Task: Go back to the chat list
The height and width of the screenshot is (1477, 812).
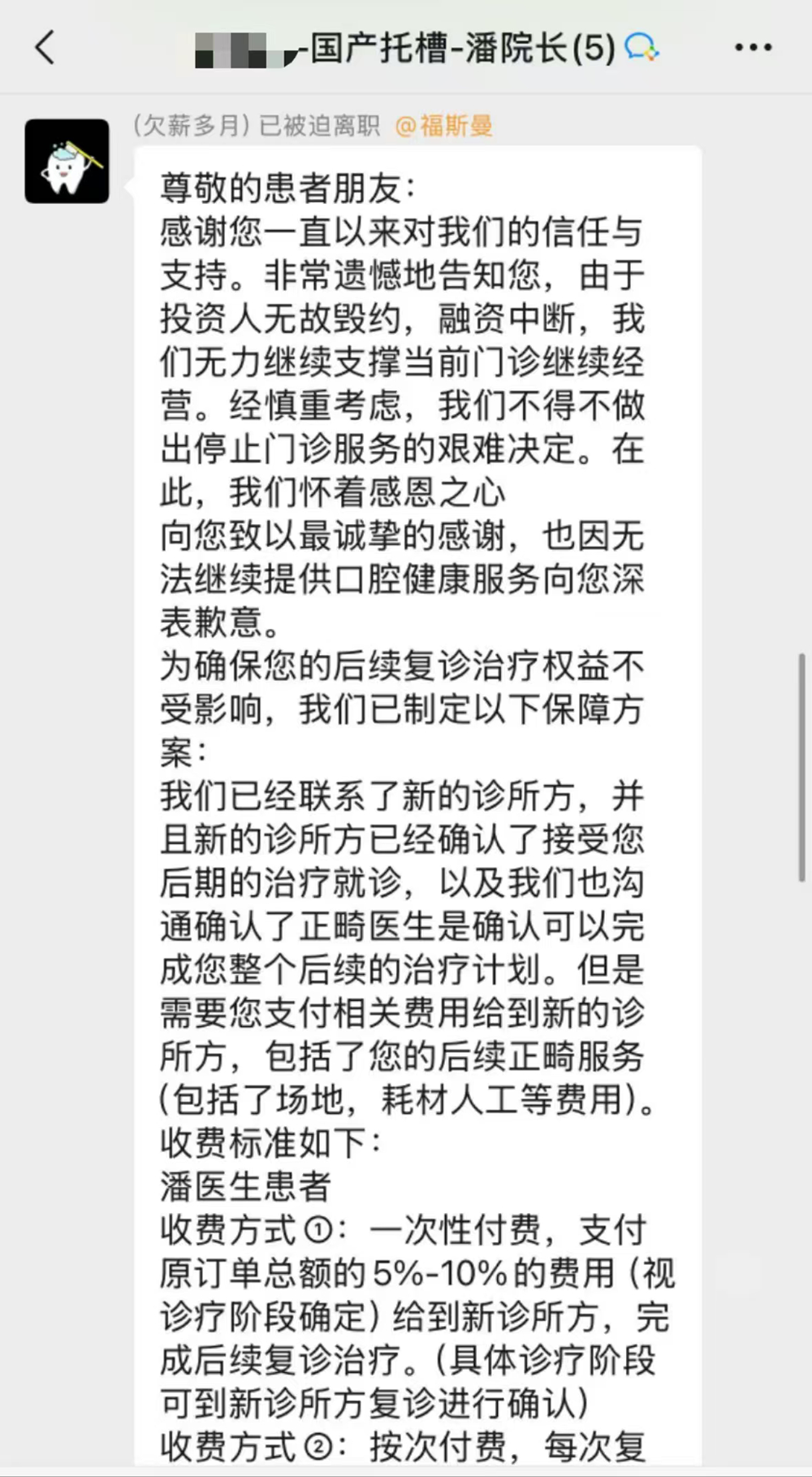Action: [45, 47]
